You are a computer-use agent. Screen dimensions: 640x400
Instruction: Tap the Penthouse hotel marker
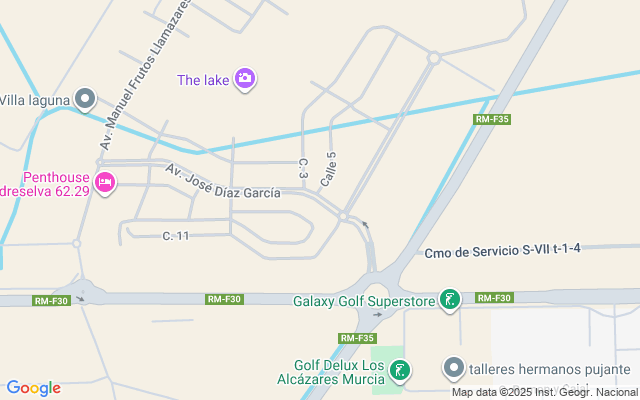pyautogui.click(x=106, y=182)
